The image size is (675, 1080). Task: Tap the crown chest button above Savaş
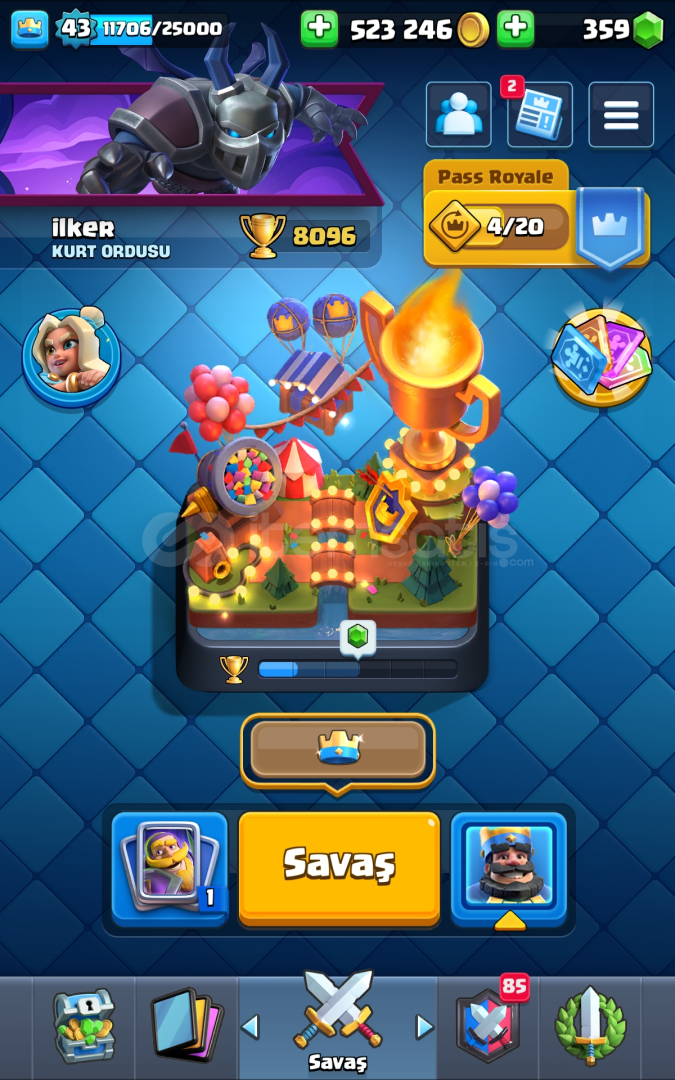click(338, 751)
